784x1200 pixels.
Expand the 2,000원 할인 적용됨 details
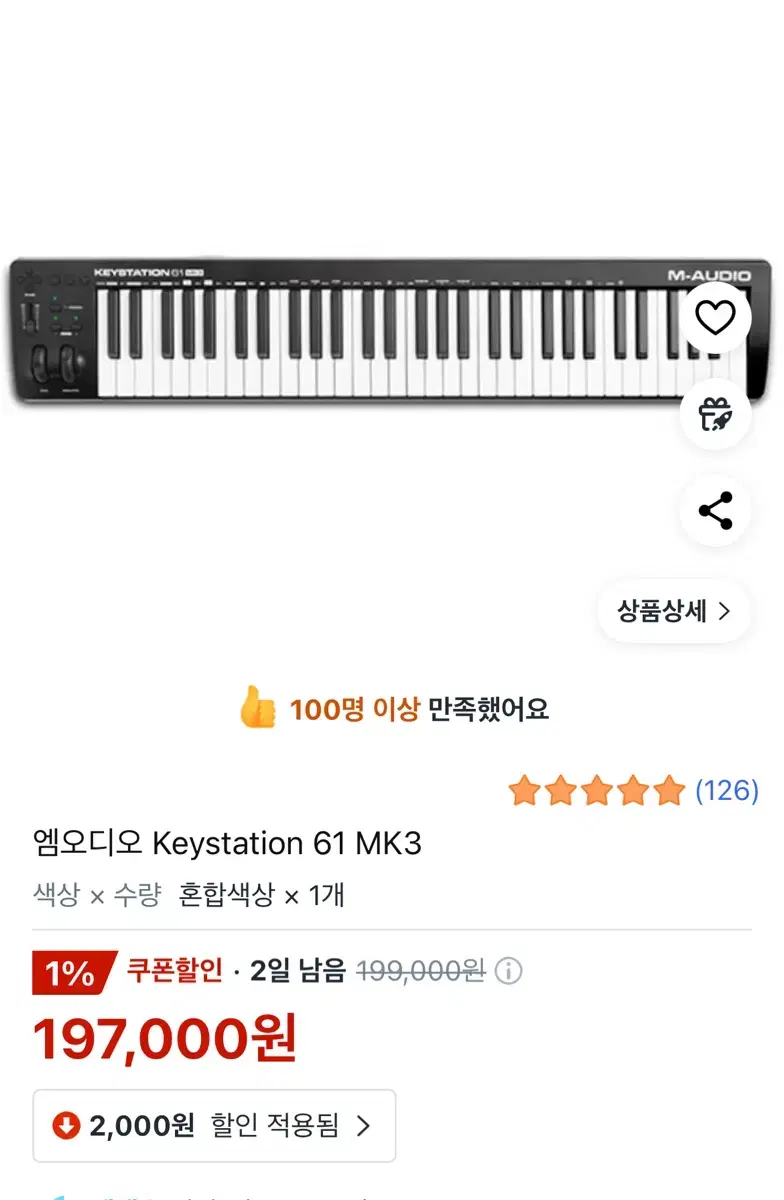click(x=214, y=1126)
